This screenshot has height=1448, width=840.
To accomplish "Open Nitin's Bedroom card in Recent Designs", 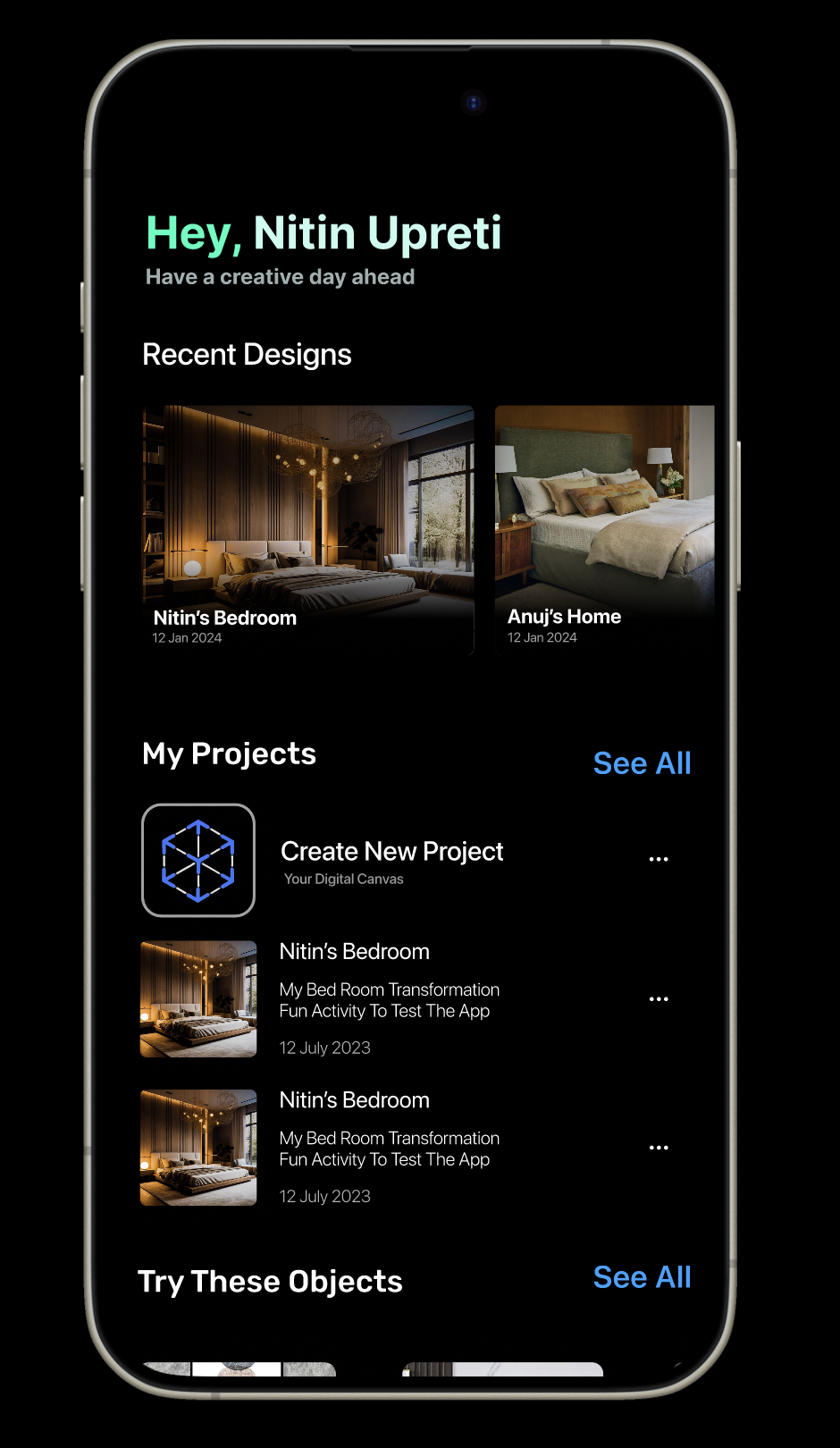I will click(x=308, y=527).
